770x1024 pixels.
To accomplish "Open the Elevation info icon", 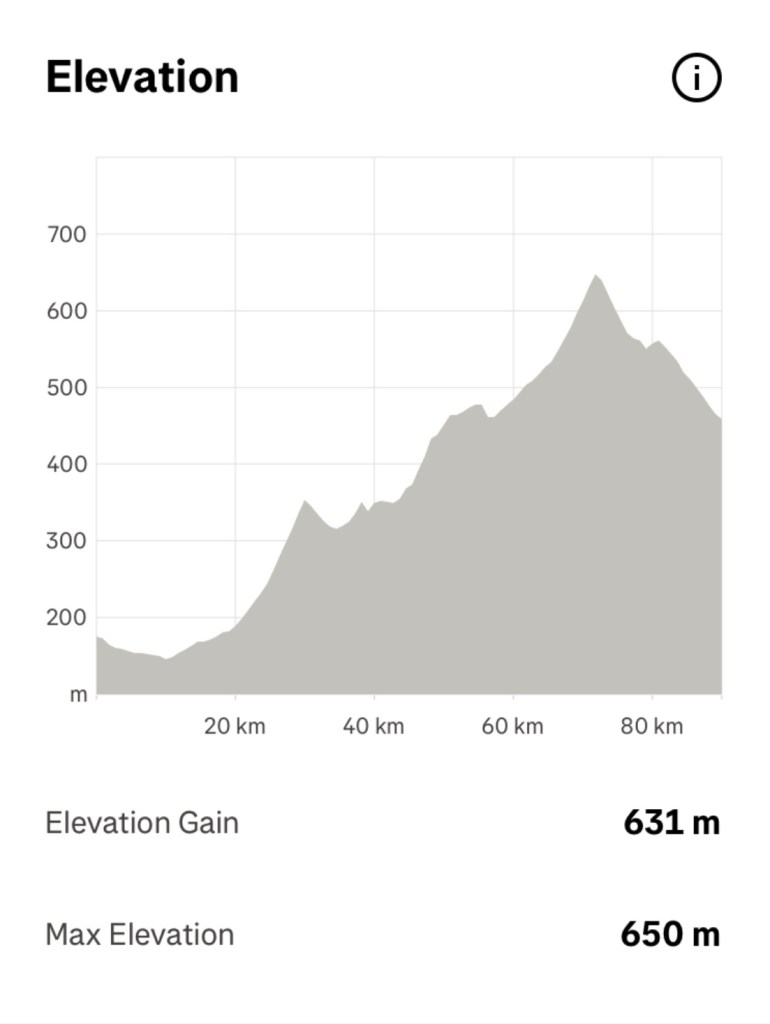I will point(696,79).
